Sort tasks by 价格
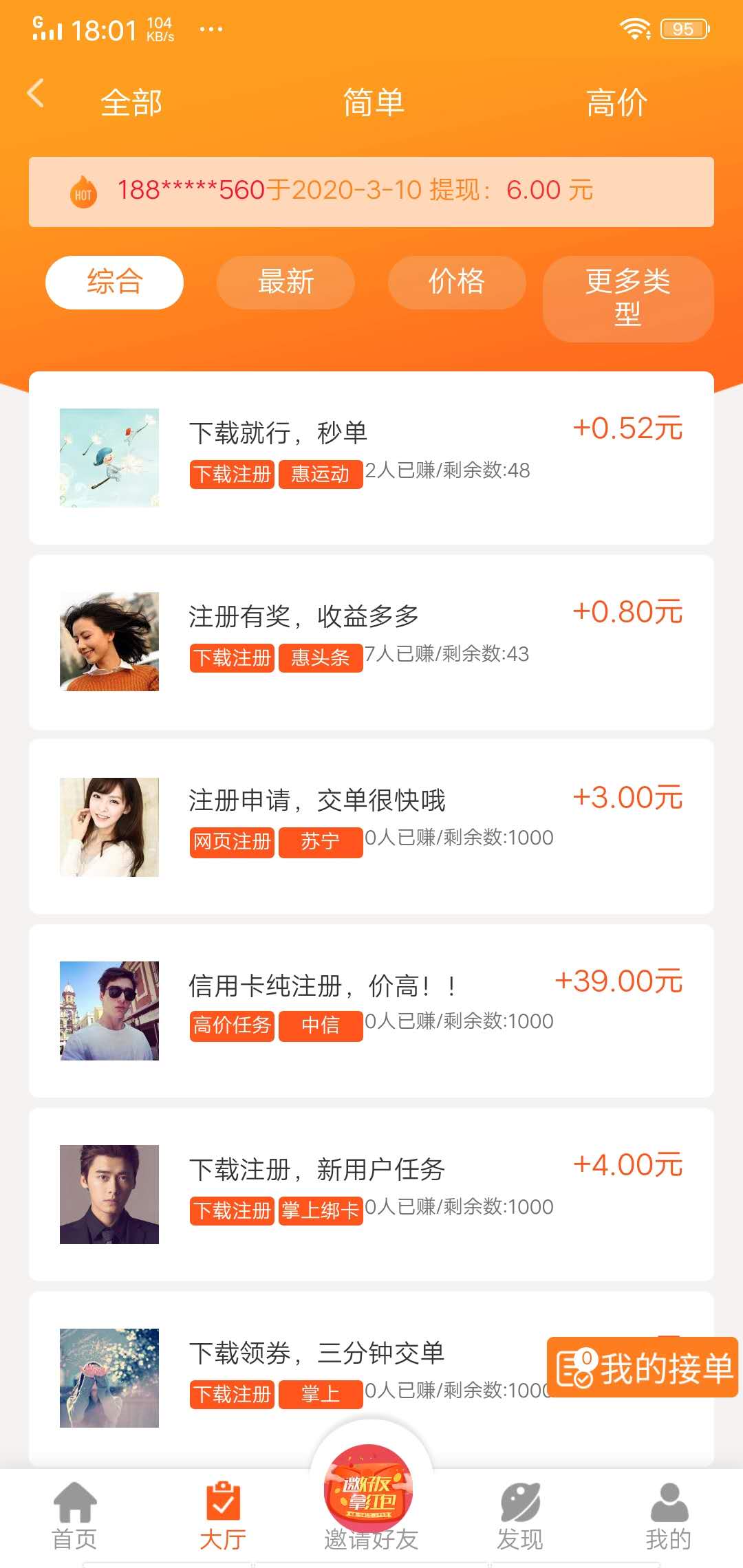743x1568 pixels. pos(457,282)
